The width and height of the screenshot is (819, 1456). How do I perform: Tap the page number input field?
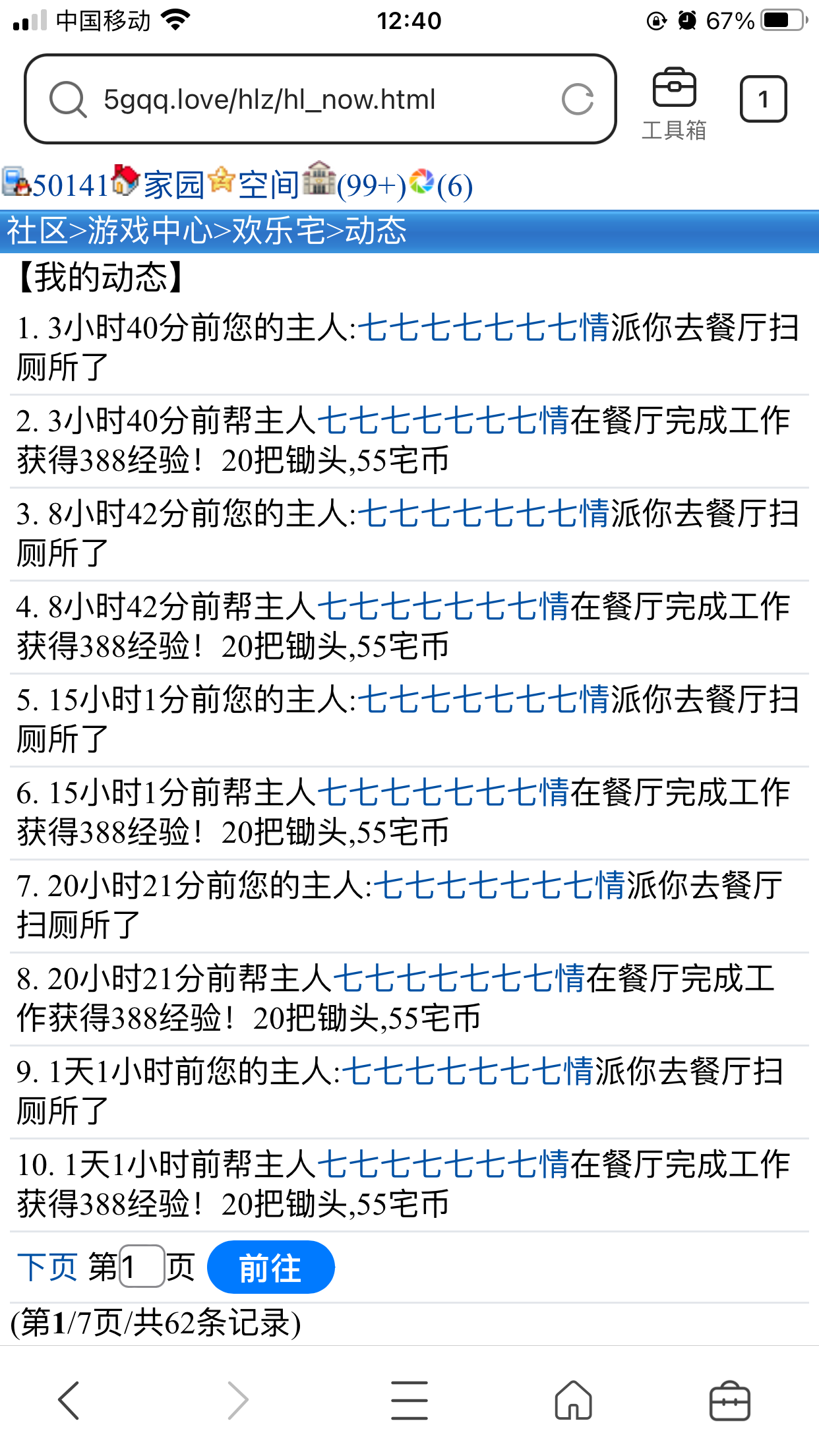(142, 1267)
